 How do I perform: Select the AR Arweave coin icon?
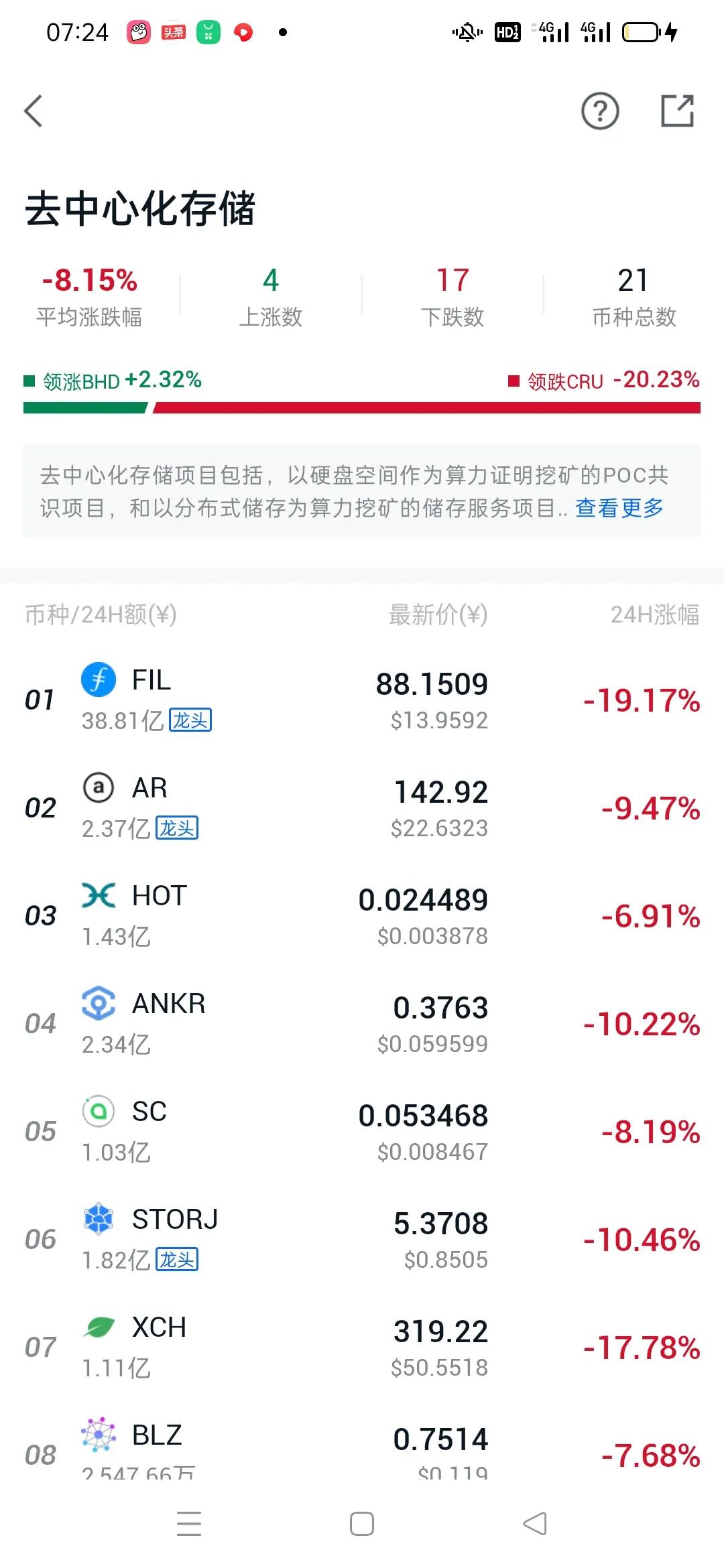(x=98, y=788)
